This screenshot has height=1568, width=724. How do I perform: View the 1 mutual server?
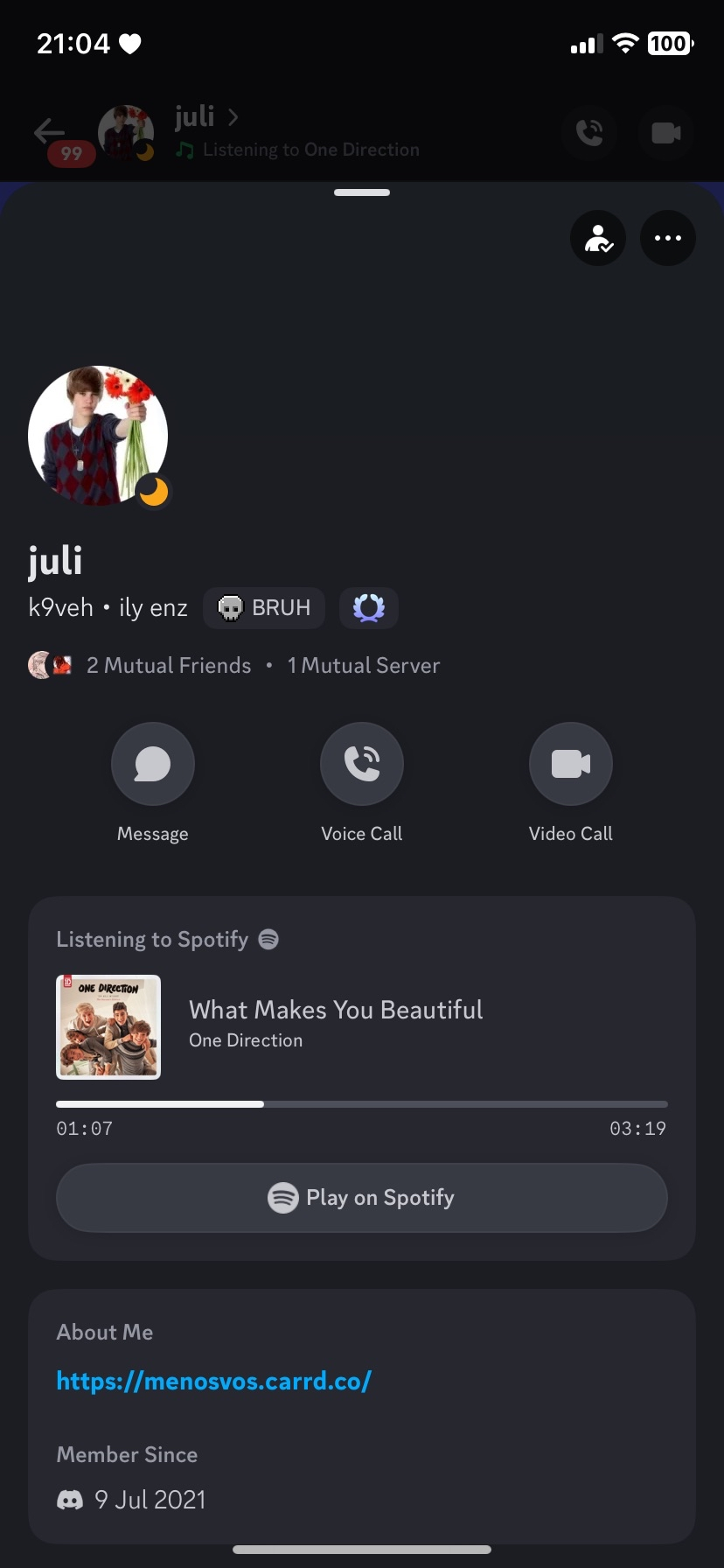364,666
